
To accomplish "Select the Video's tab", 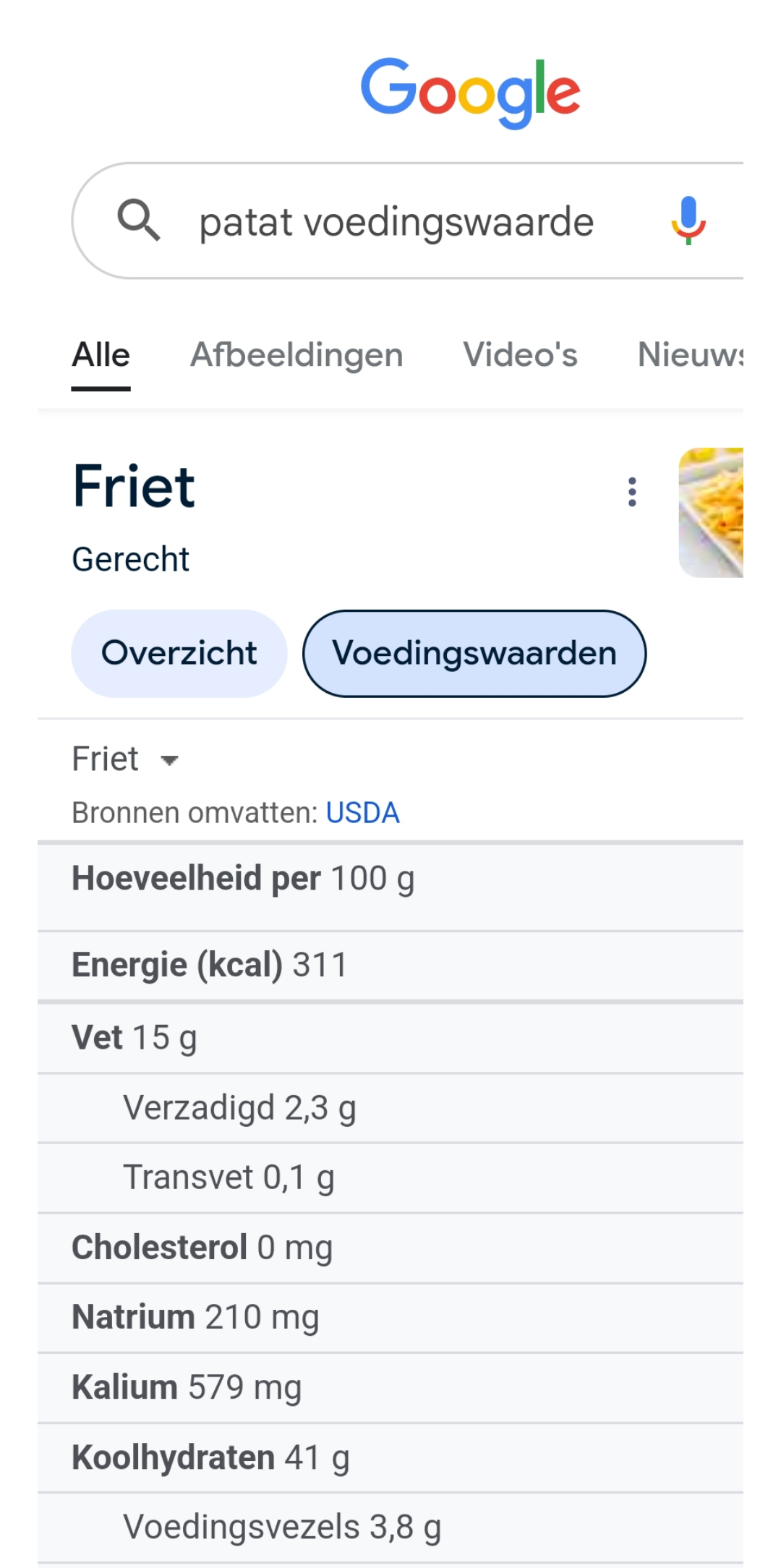I will (x=519, y=355).
